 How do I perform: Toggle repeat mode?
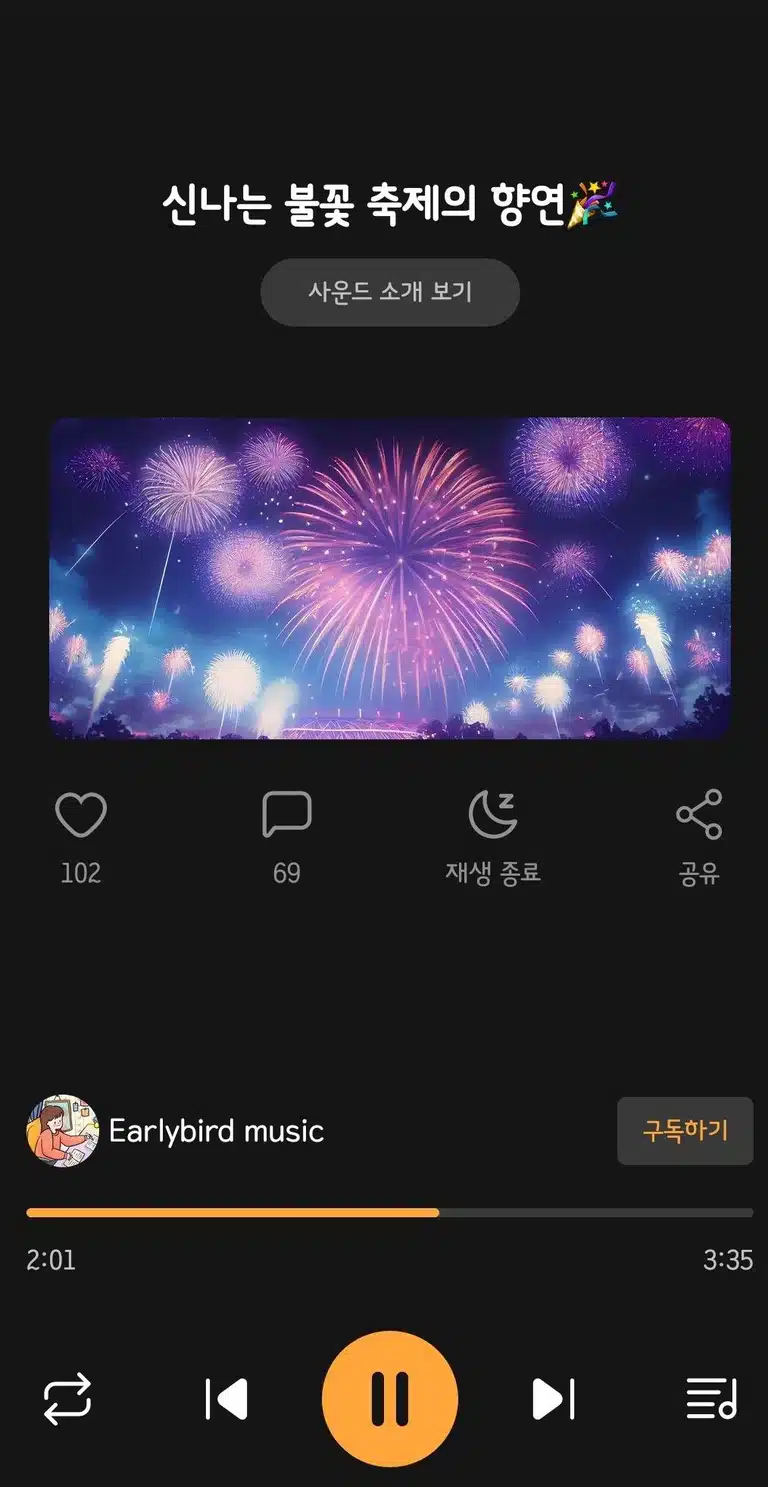[67, 1398]
